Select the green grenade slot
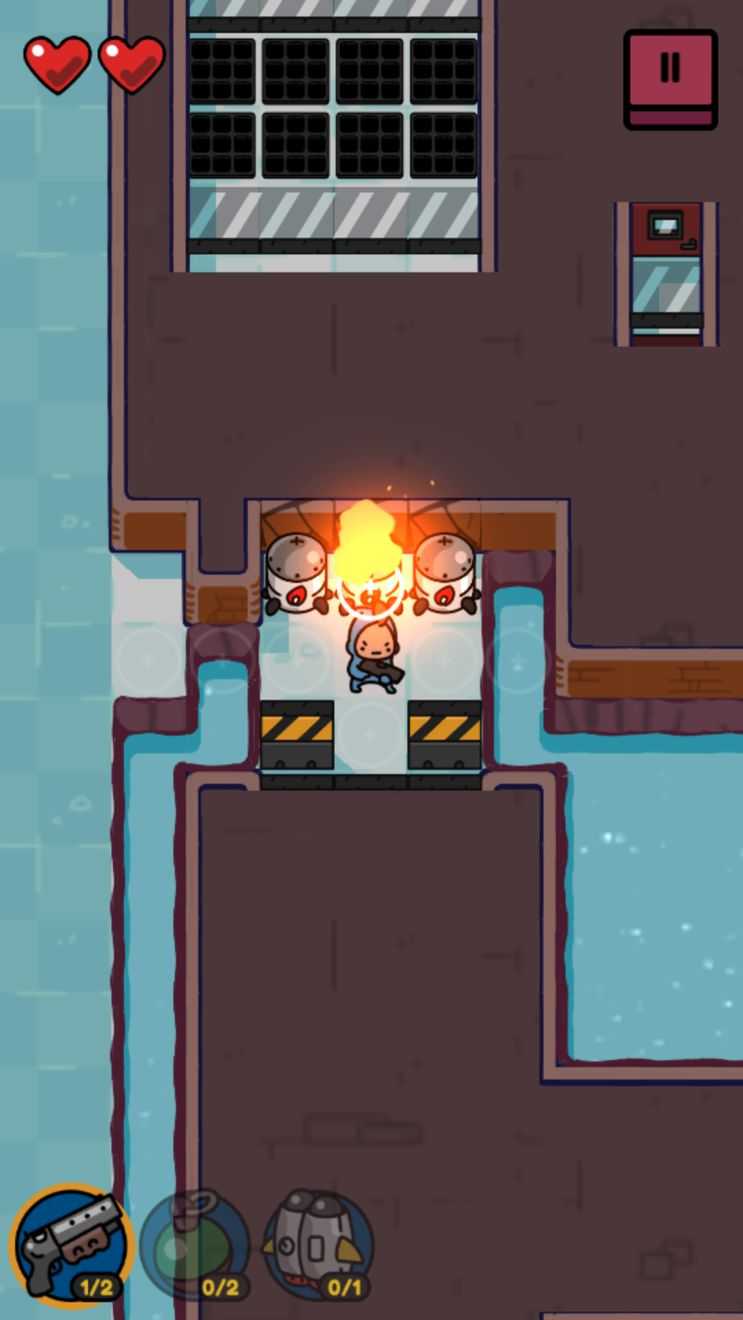 click(x=195, y=1246)
